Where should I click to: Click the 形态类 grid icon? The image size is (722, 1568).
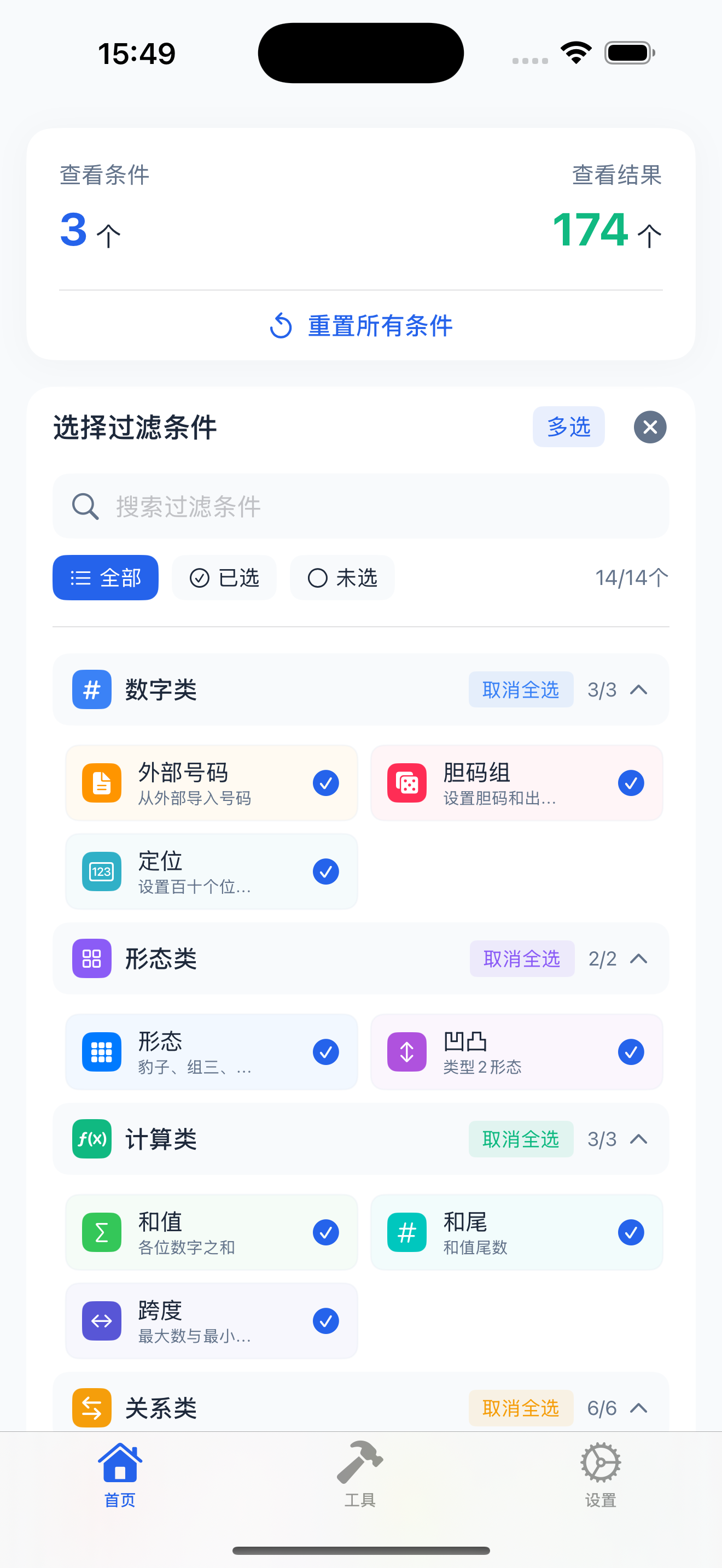91,959
